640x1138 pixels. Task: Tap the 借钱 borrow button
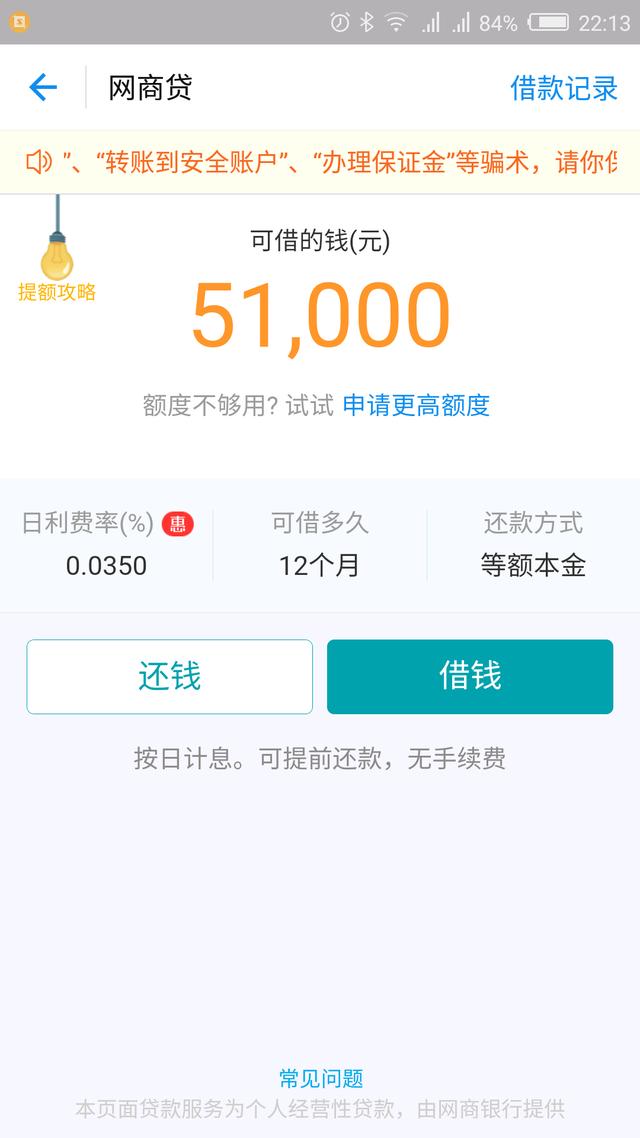pos(470,677)
